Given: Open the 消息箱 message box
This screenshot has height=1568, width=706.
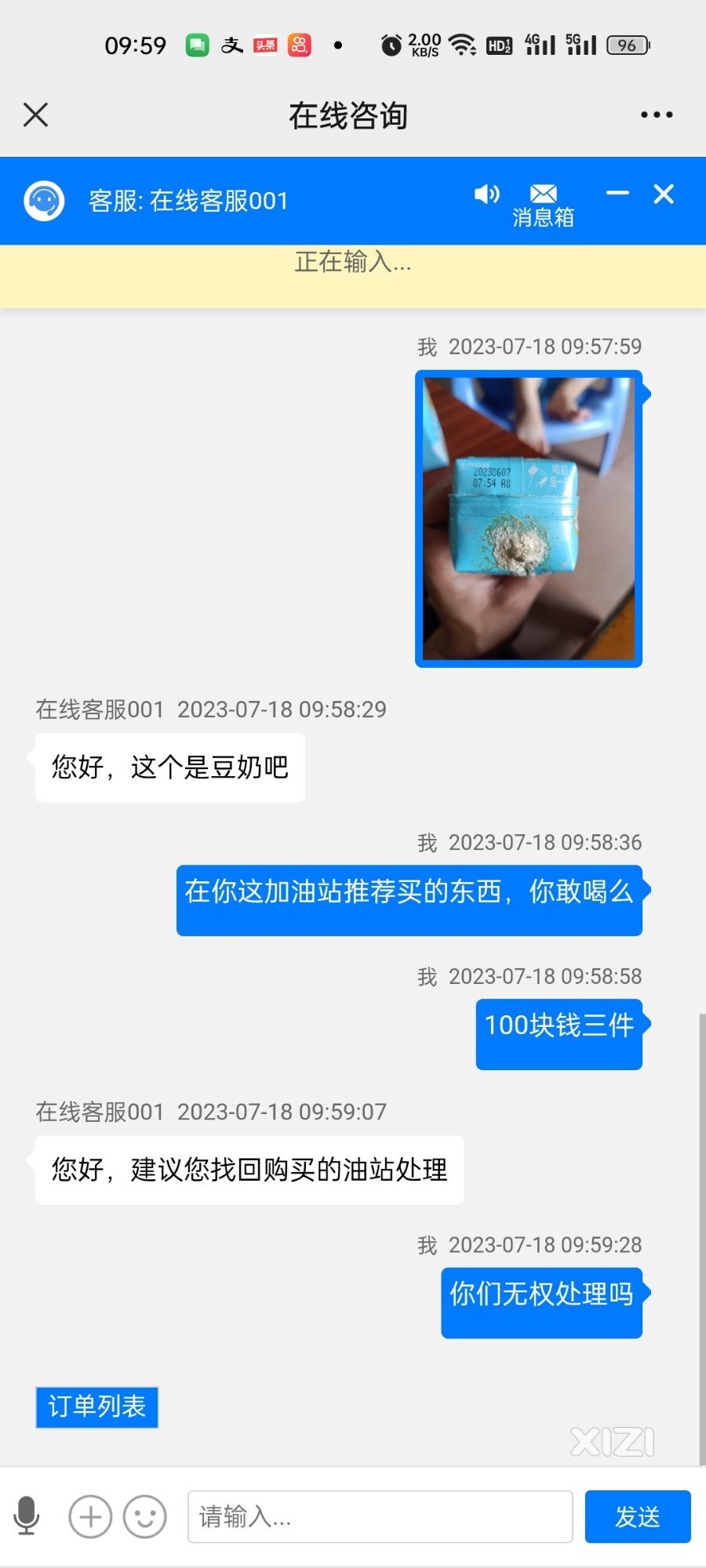Looking at the screenshot, I should pyautogui.click(x=543, y=205).
